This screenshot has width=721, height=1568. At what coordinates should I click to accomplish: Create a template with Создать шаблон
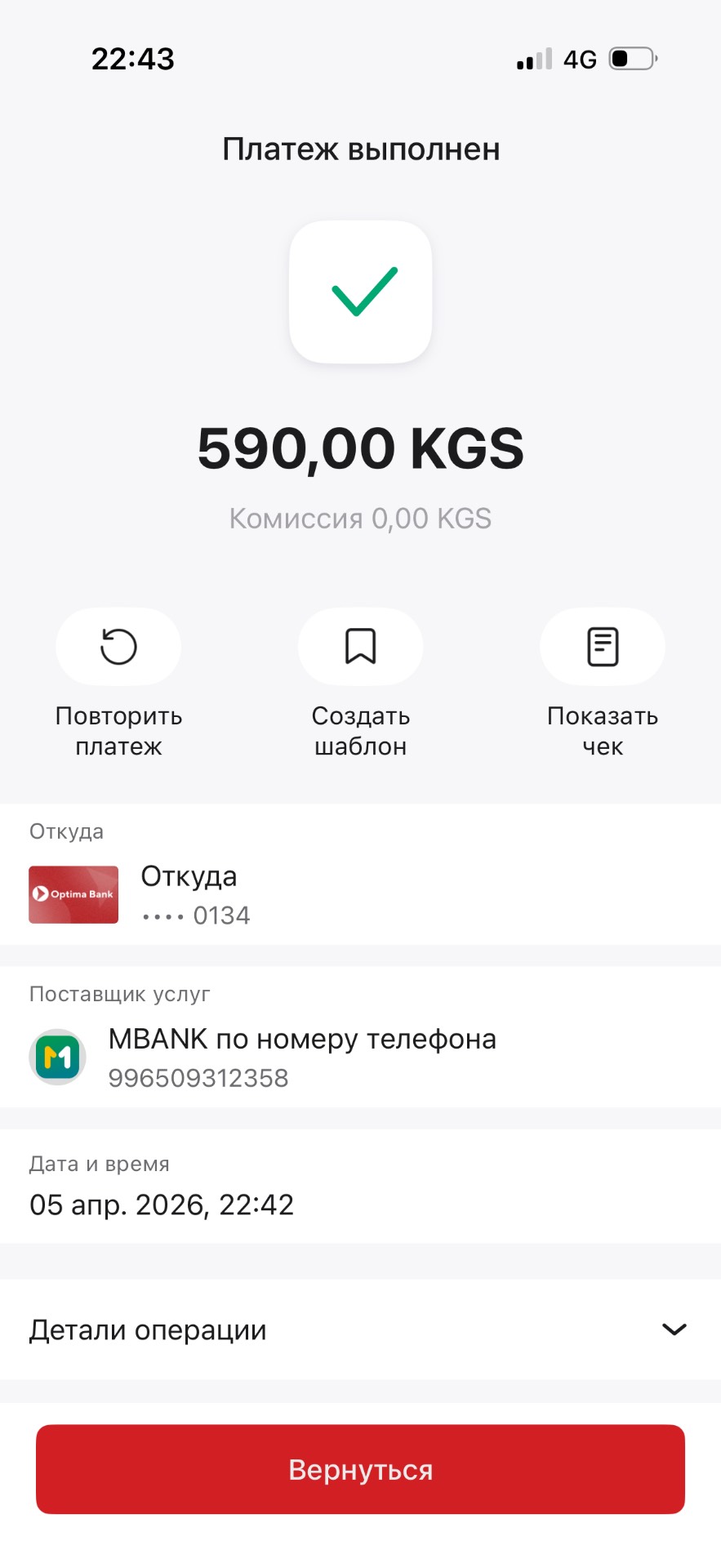[360, 648]
